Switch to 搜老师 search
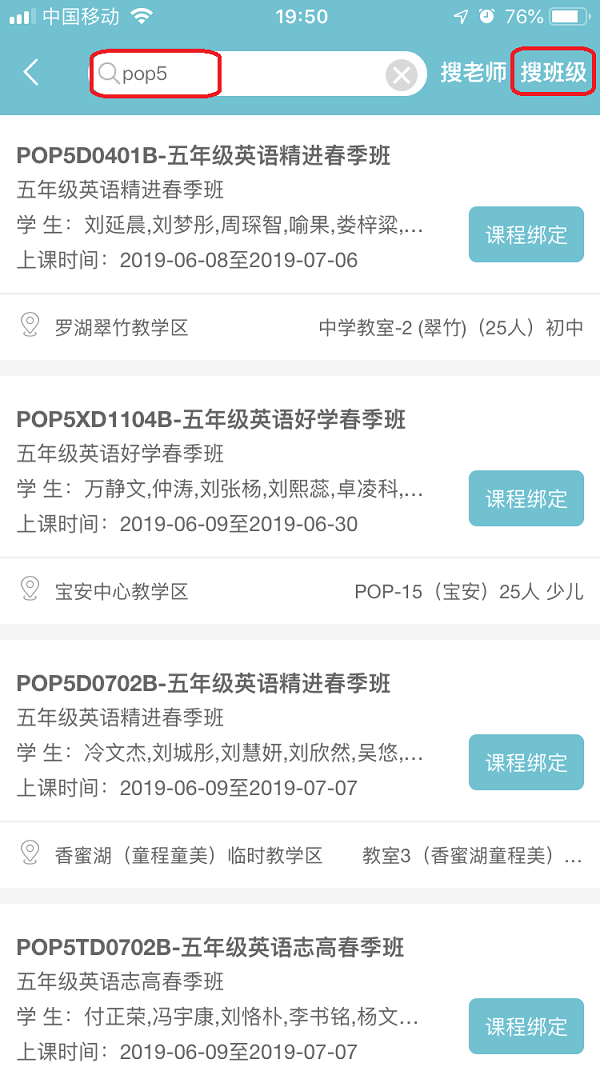Image resolution: width=600 pixels, height=1067 pixels. coord(474,73)
